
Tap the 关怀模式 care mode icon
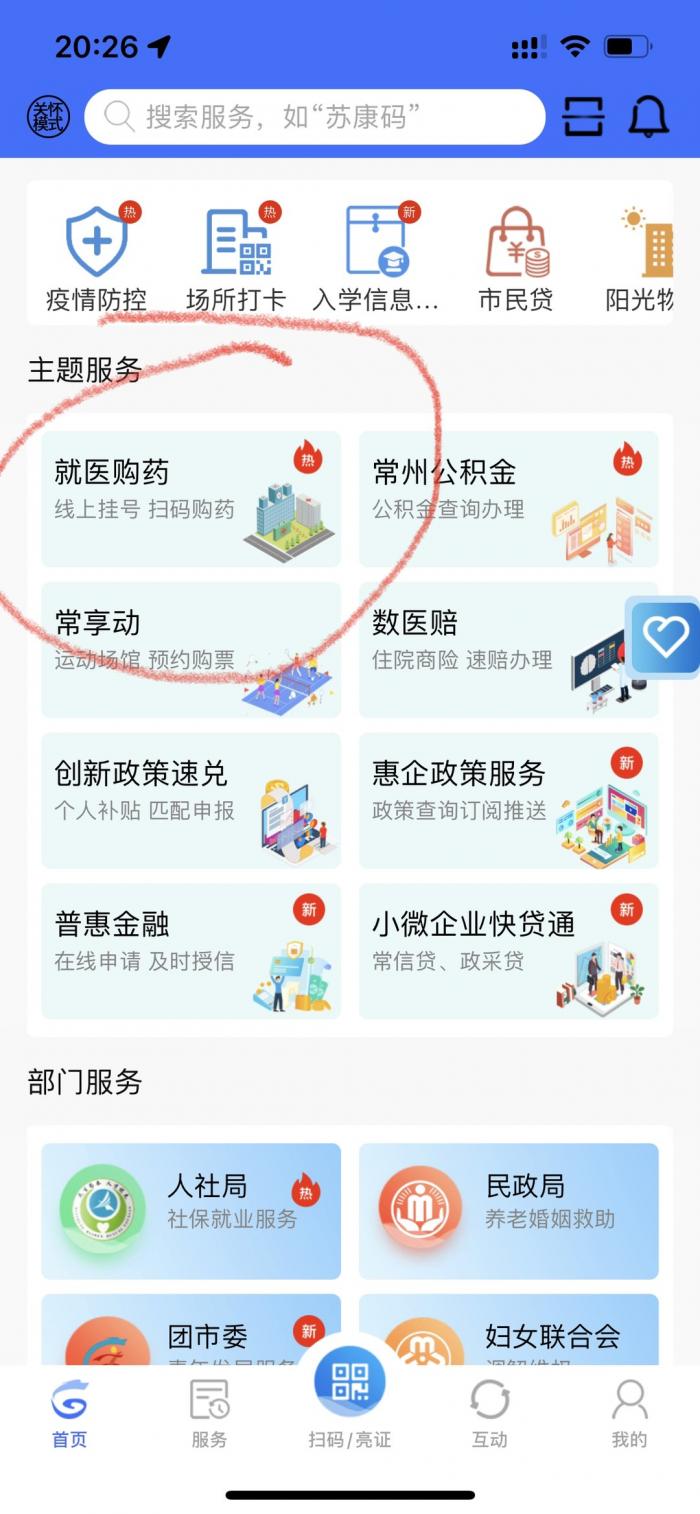pos(48,118)
